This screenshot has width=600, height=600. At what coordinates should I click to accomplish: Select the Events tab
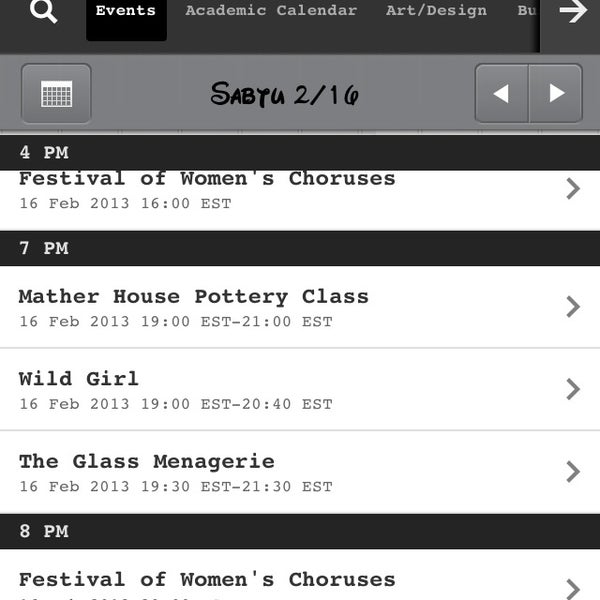(x=126, y=14)
